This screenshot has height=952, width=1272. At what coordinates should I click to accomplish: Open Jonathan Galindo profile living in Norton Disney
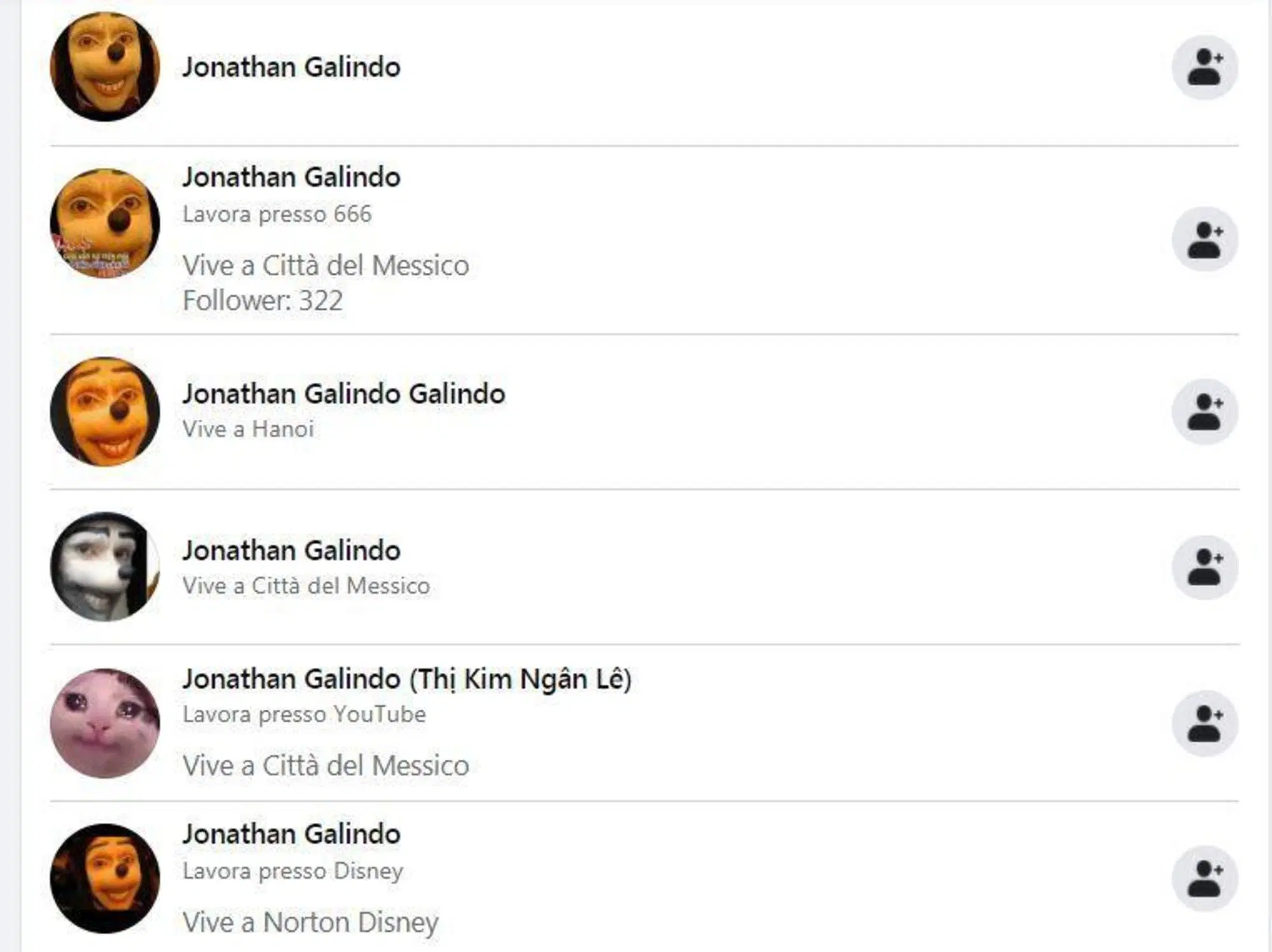pyautogui.click(x=291, y=834)
